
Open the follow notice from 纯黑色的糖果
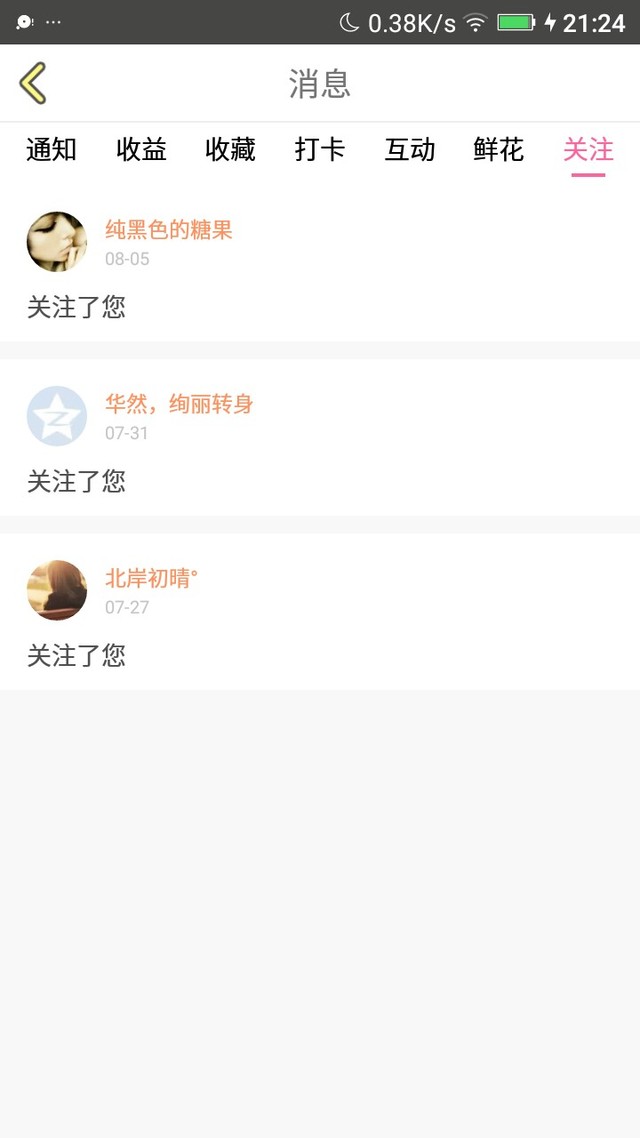(x=320, y=266)
